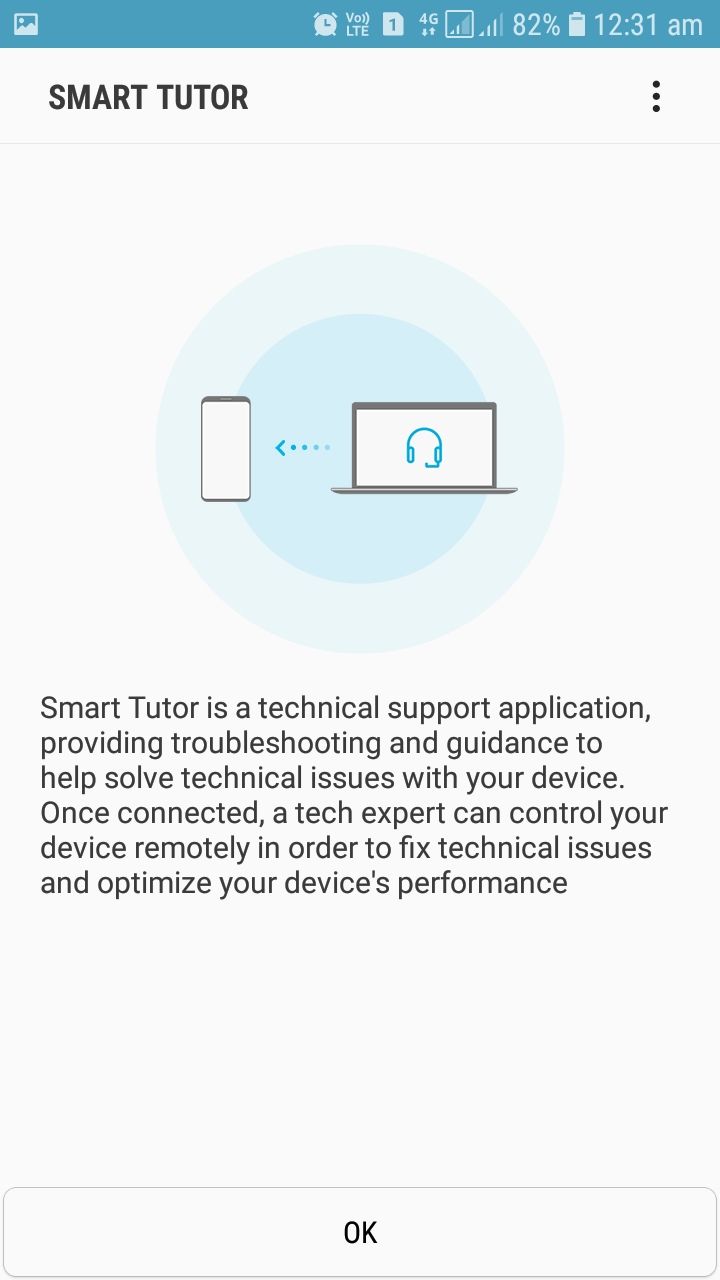Image resolution: width=720 pixels, height=1280 pixels.
Task: Tap the SMART TUTOR title text
Action: pyautogui.click(x=148, y=97)
